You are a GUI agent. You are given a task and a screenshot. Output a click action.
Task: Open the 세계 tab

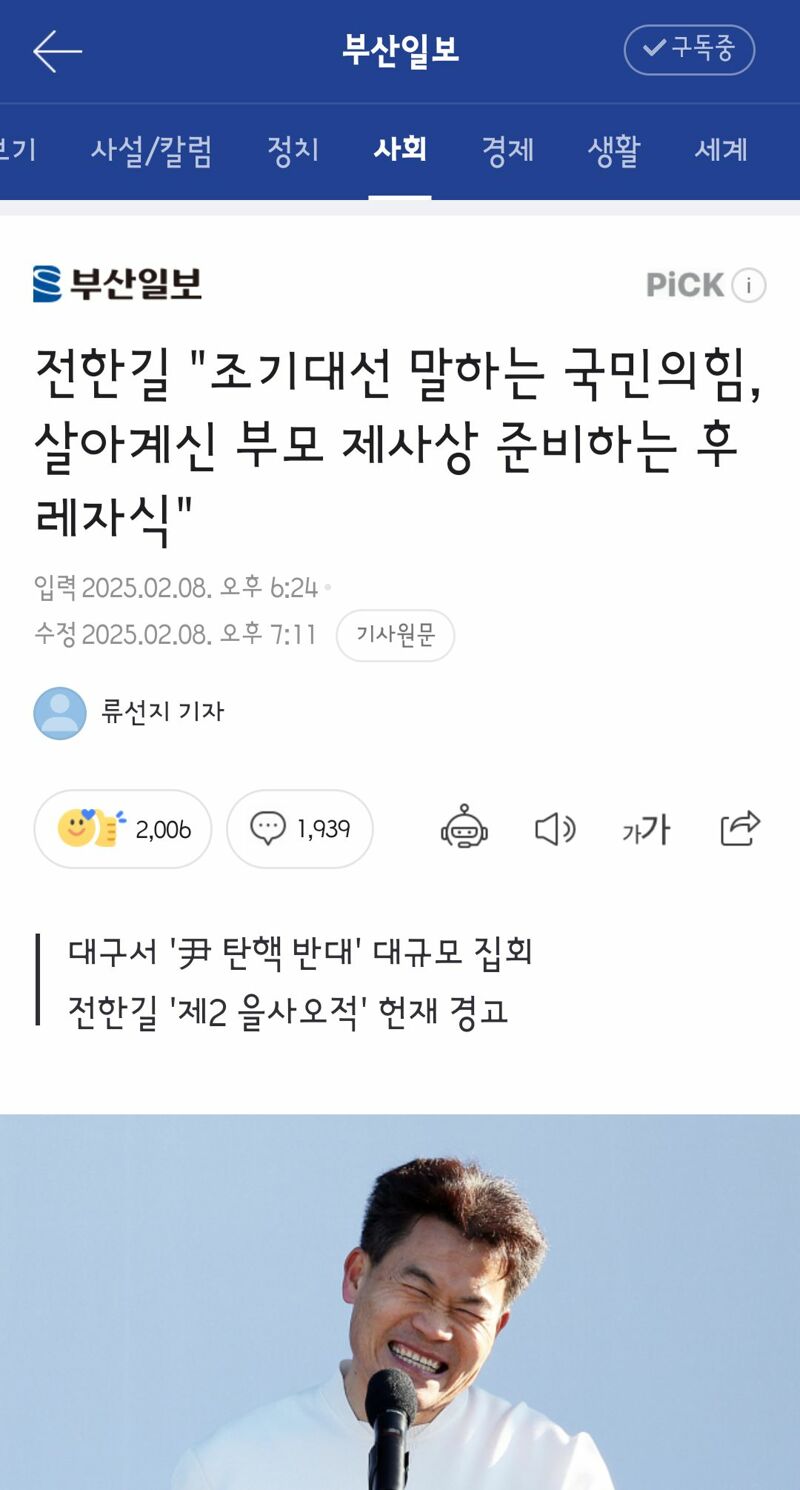[x=721, y=150]
